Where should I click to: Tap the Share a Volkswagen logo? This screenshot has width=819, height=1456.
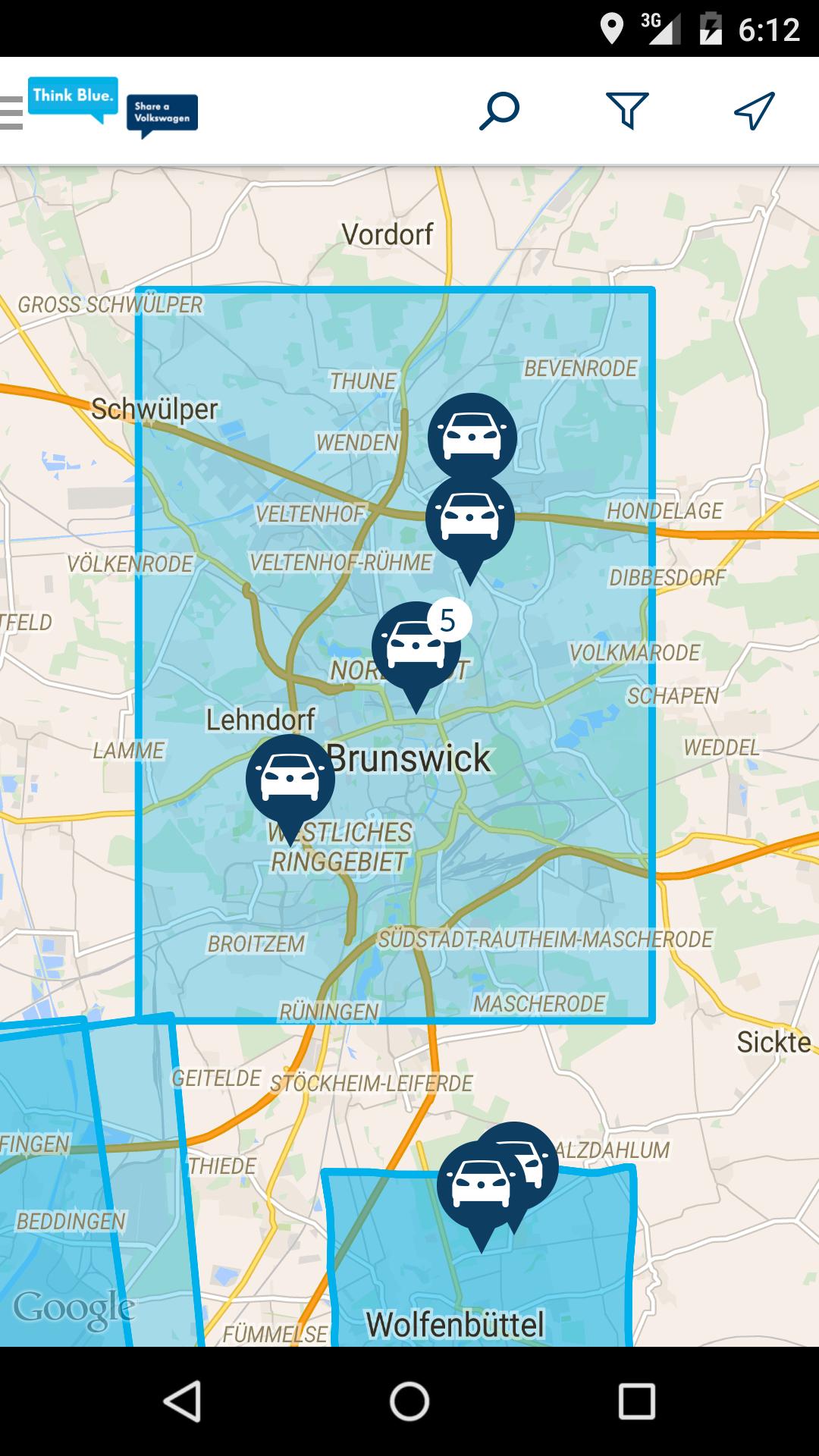pos(162,112)
